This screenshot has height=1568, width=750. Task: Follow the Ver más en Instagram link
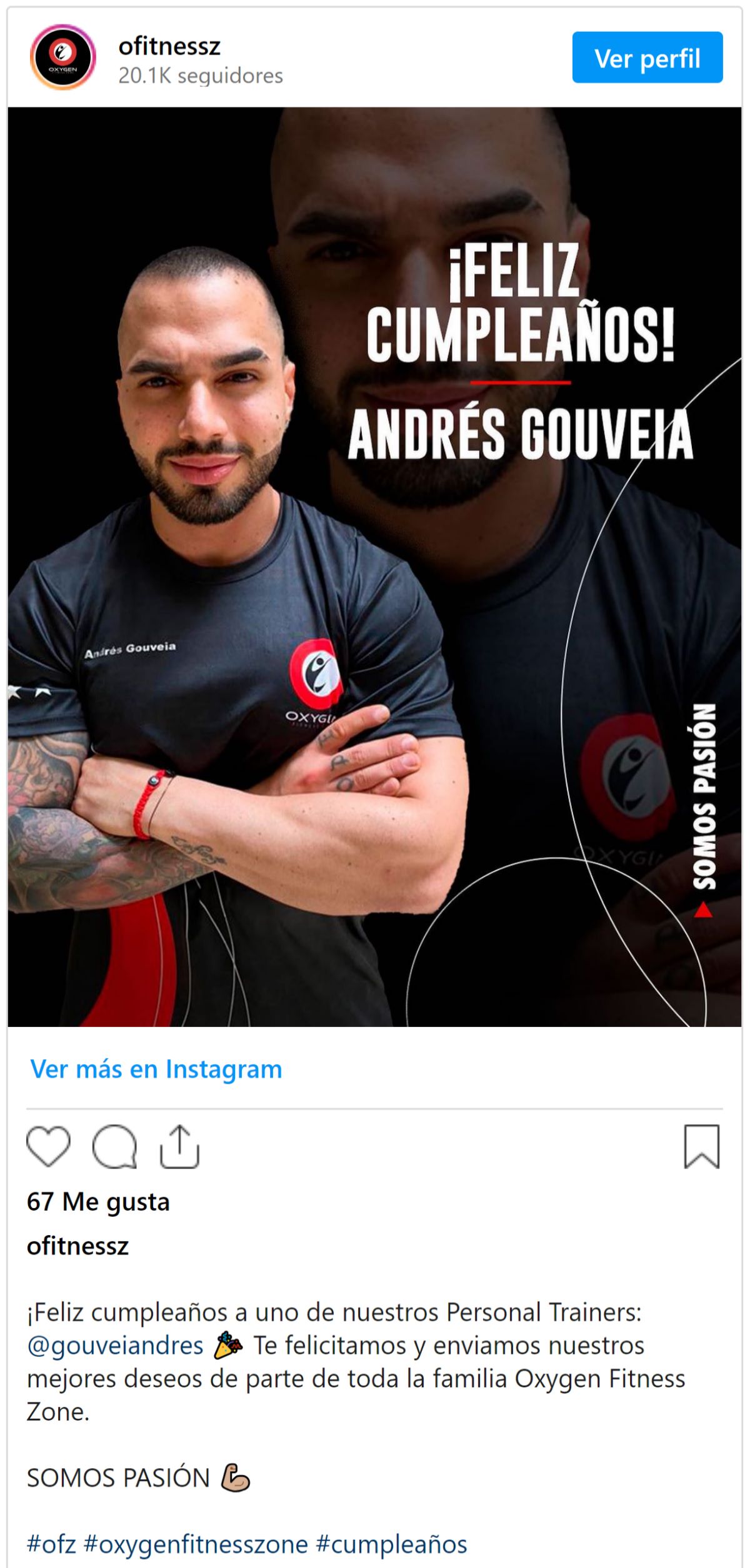coord(156,1069)
